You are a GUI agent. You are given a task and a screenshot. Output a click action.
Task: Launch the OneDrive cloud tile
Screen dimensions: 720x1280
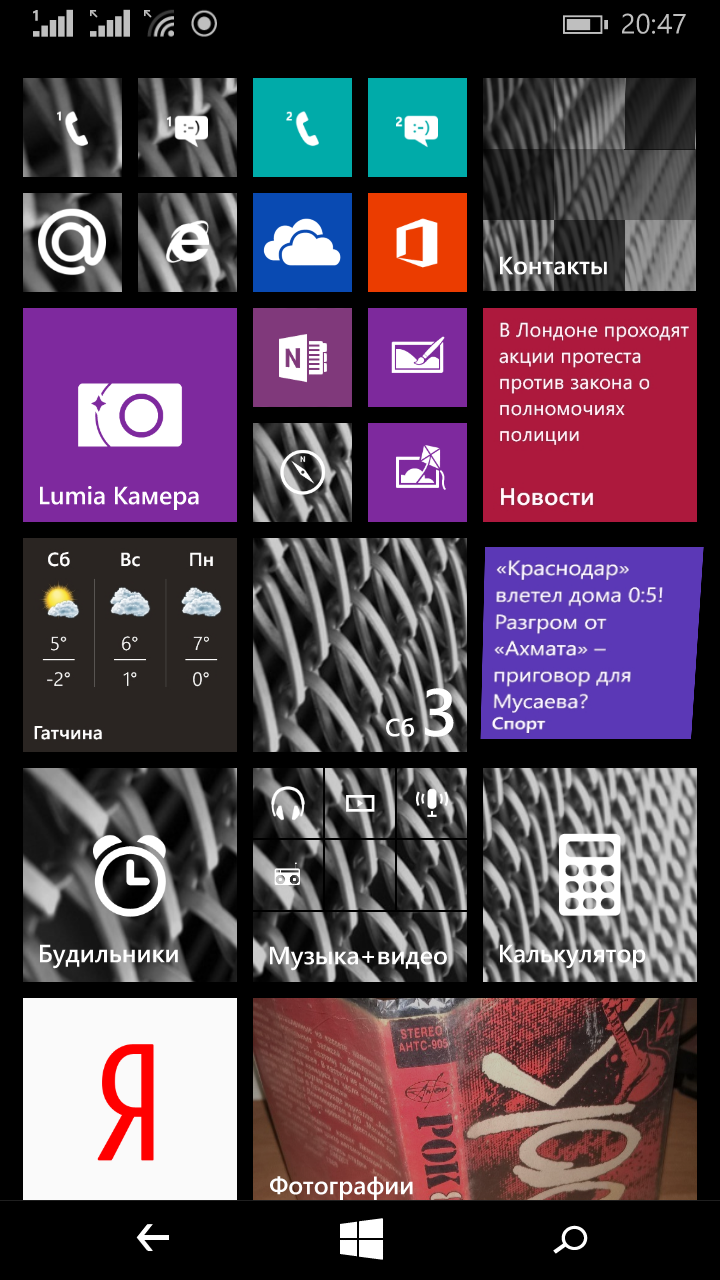[302, 242]
